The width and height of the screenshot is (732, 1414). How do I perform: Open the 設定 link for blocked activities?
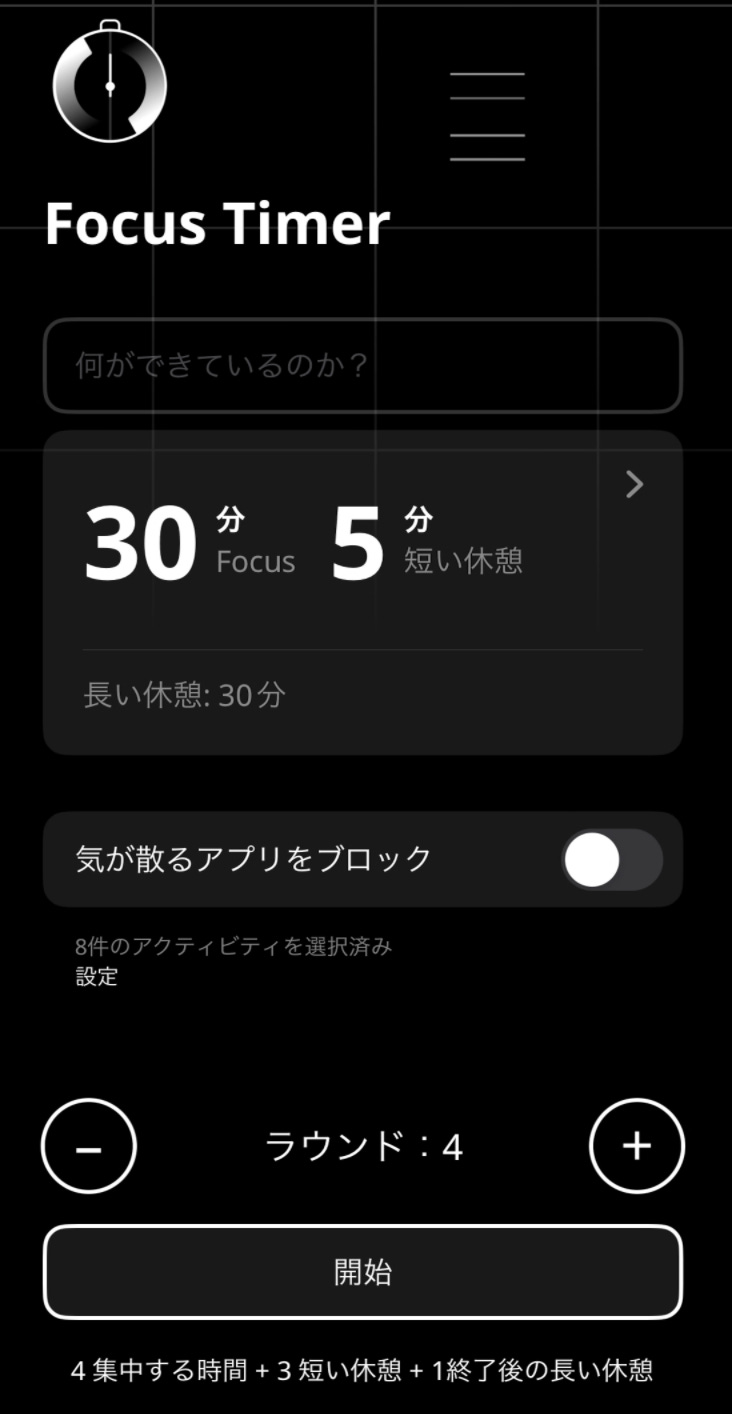[97, 977]
